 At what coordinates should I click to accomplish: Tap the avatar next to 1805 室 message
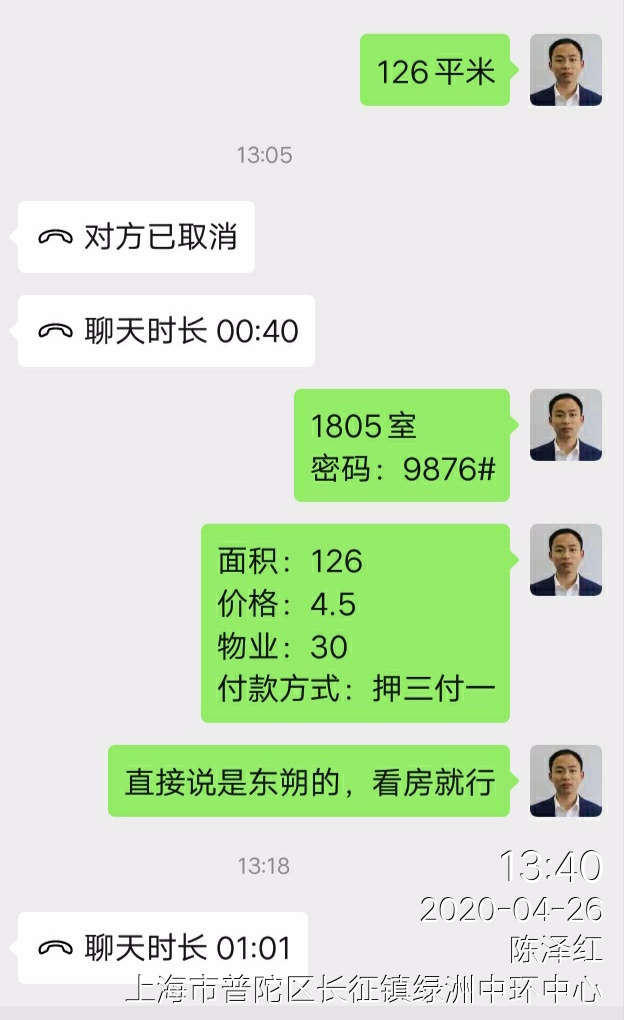click(x=565, y=425)
